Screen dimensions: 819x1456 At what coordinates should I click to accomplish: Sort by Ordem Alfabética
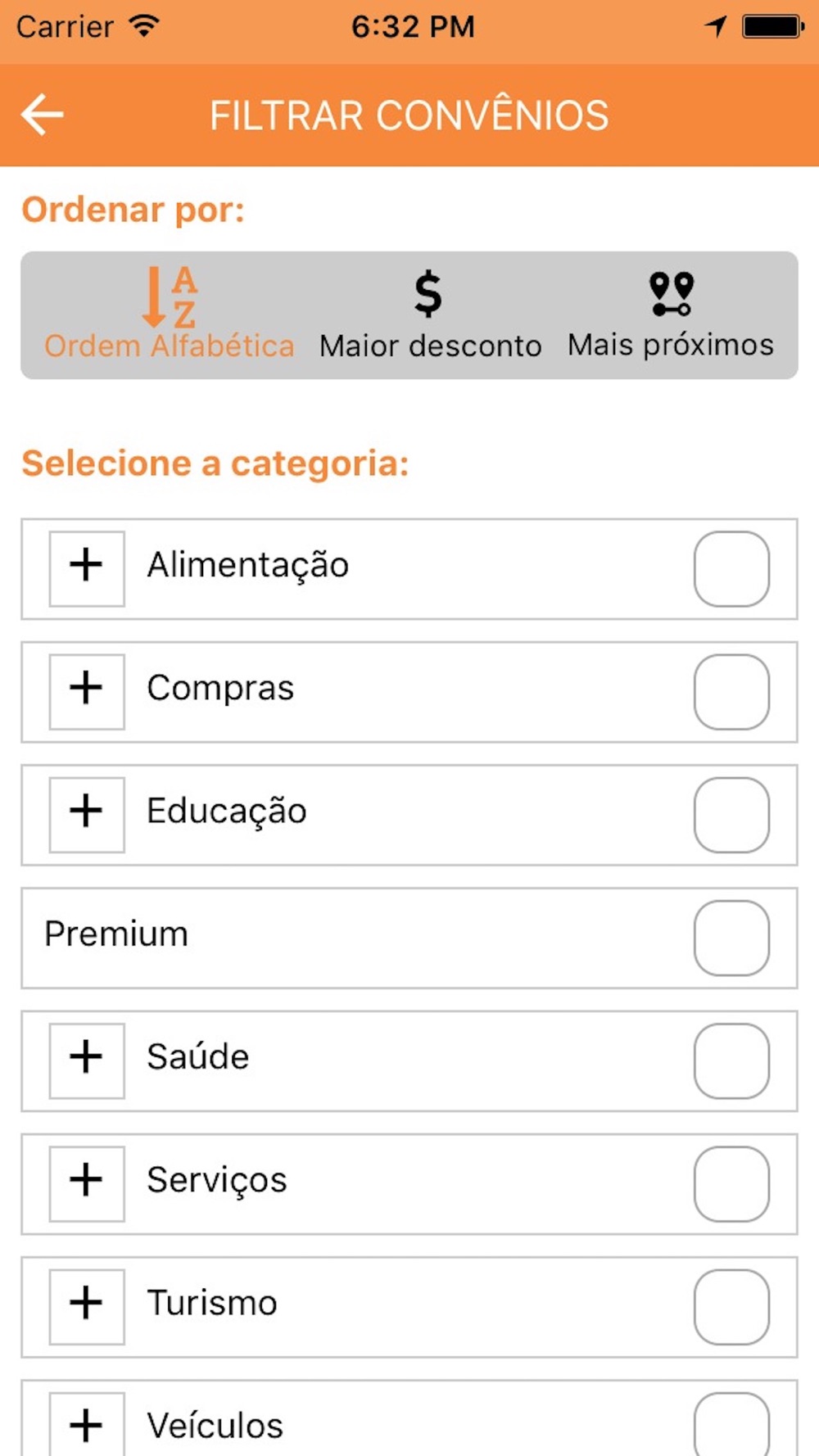[x=170, y=314]
